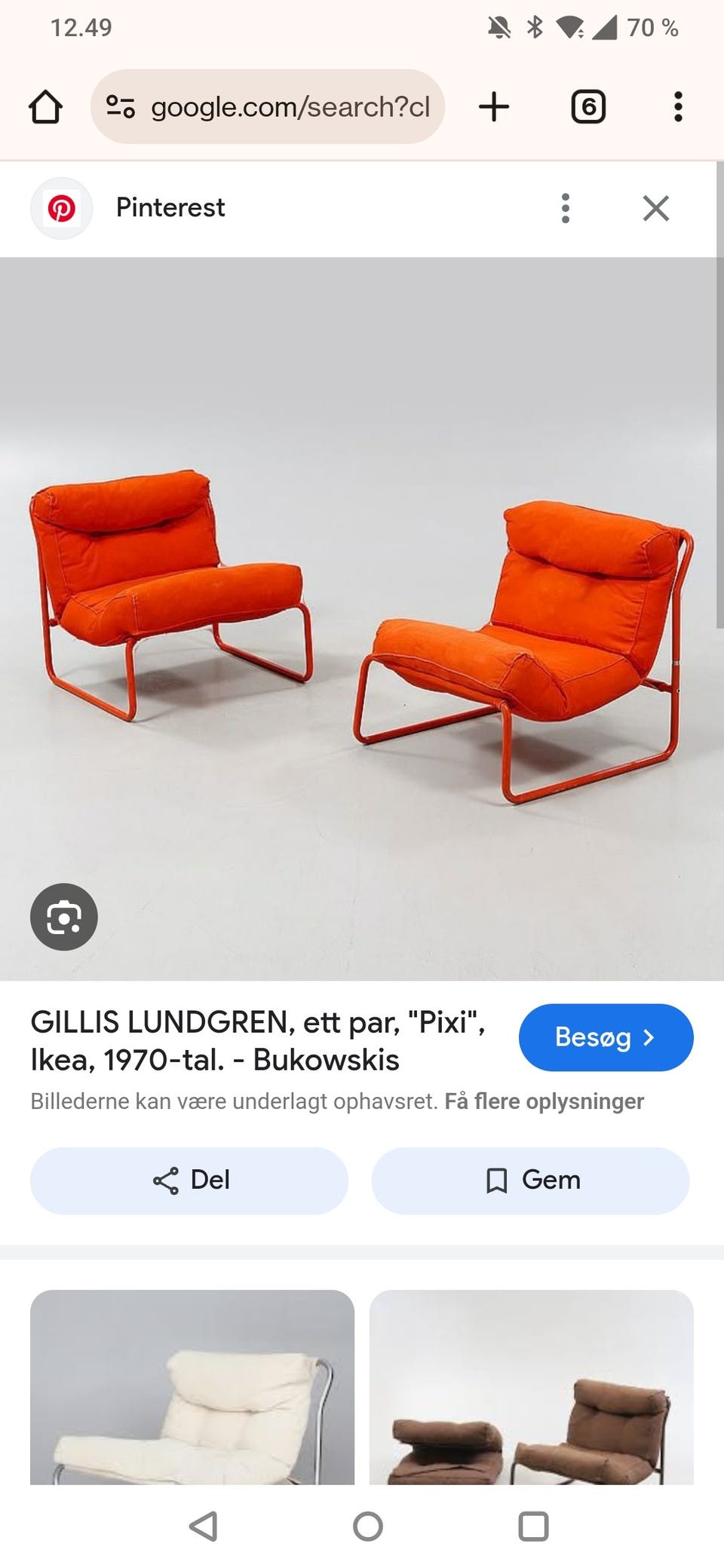Open the Få flere oplysninger link
Screen dimensions: 724x1568
click(545, 1101)
